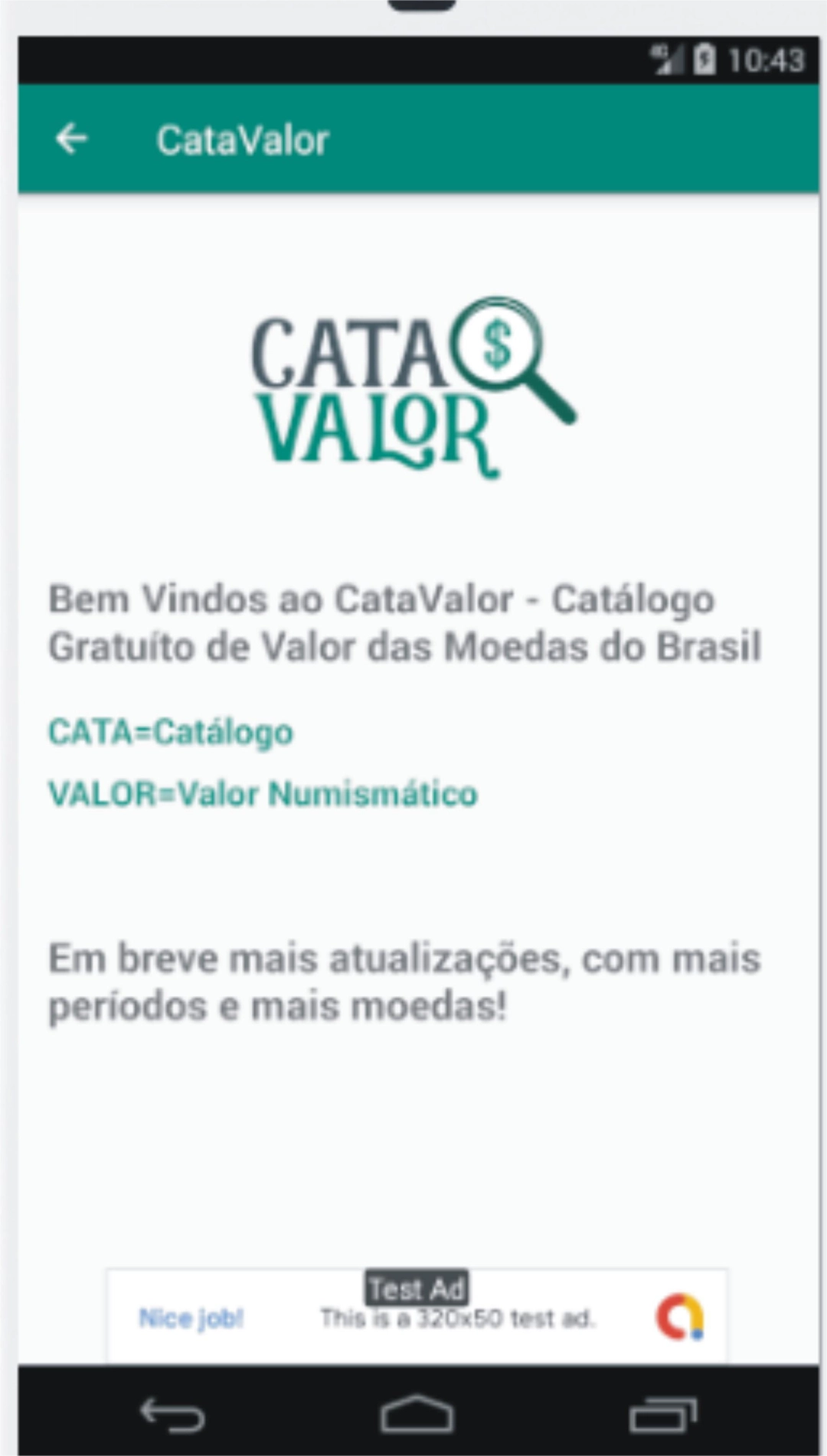Image resolution: width=827 pixels, height=1456 pixels.
Task: Open the test ad banner
Action: click(x=417, y=1317)
